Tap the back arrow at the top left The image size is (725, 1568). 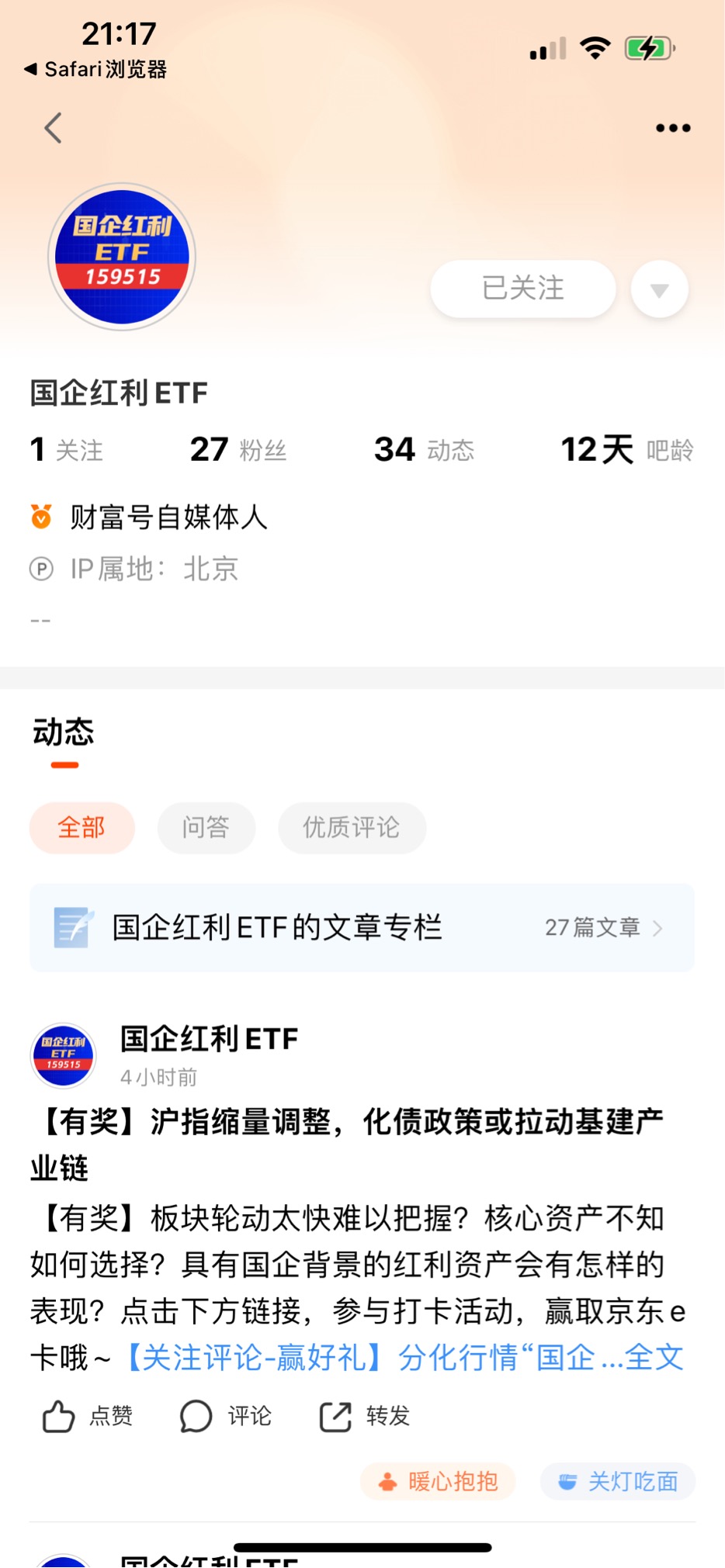(x=53, y=128)
